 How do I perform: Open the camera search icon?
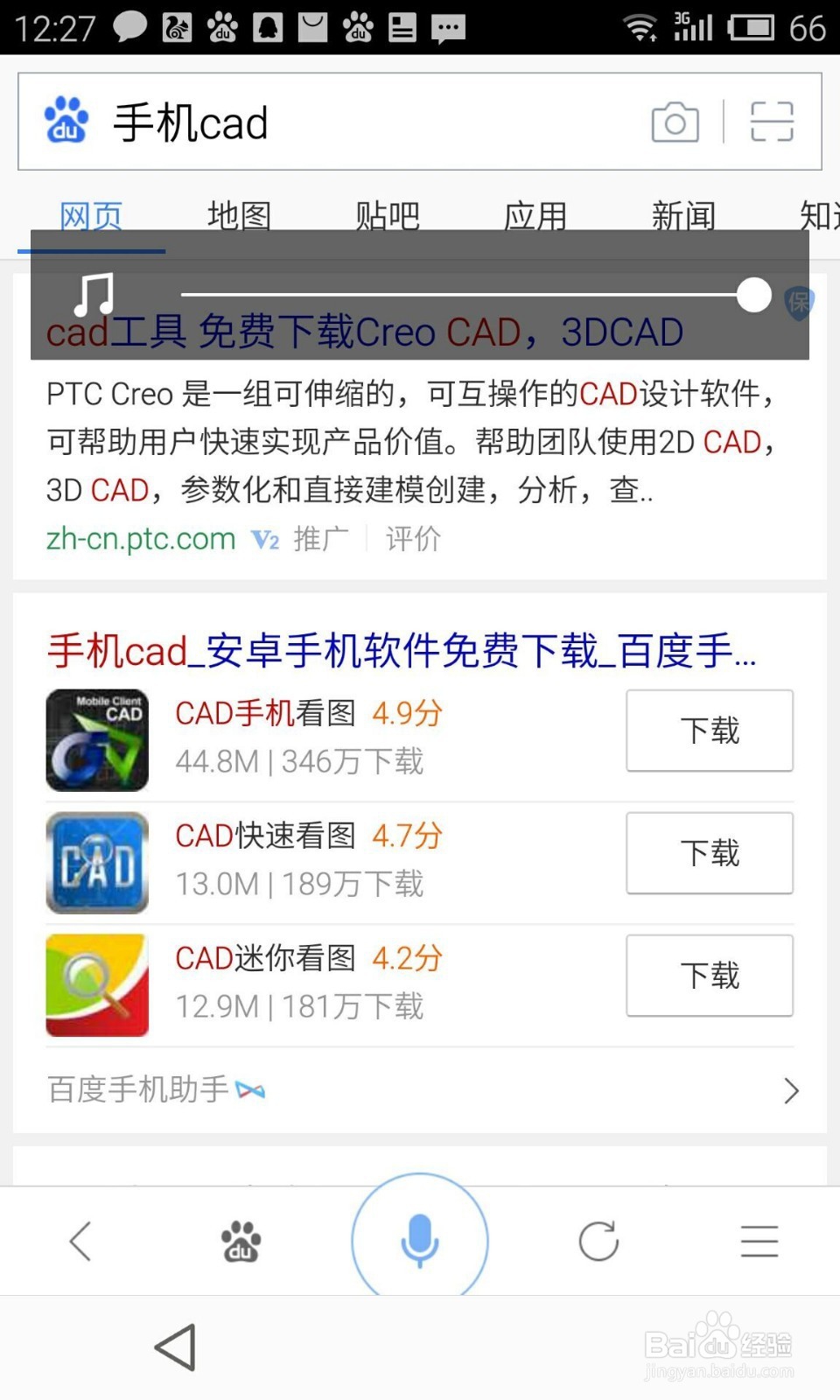pos(674,122)
